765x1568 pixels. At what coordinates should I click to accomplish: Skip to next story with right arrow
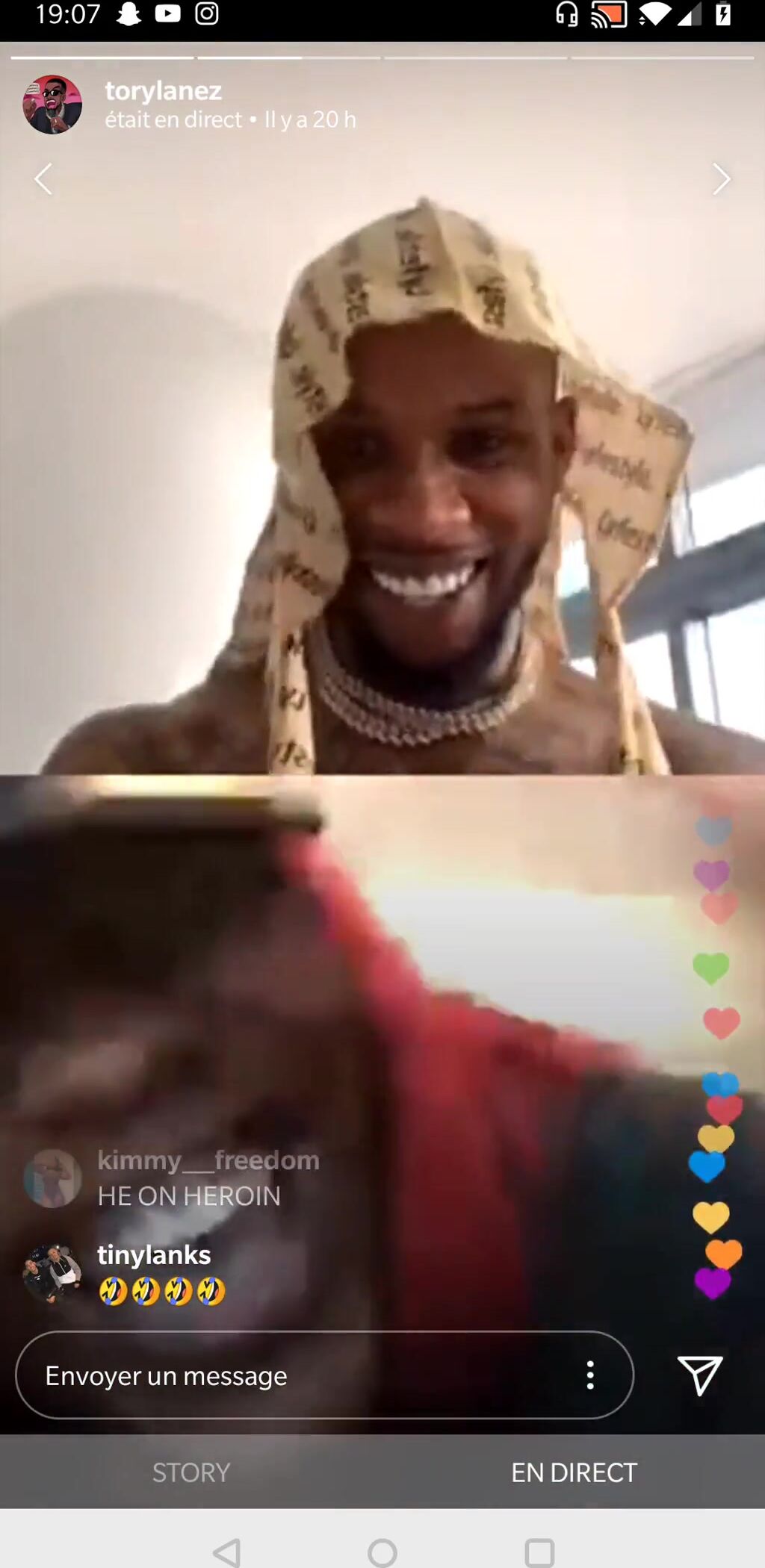(721, 179)
